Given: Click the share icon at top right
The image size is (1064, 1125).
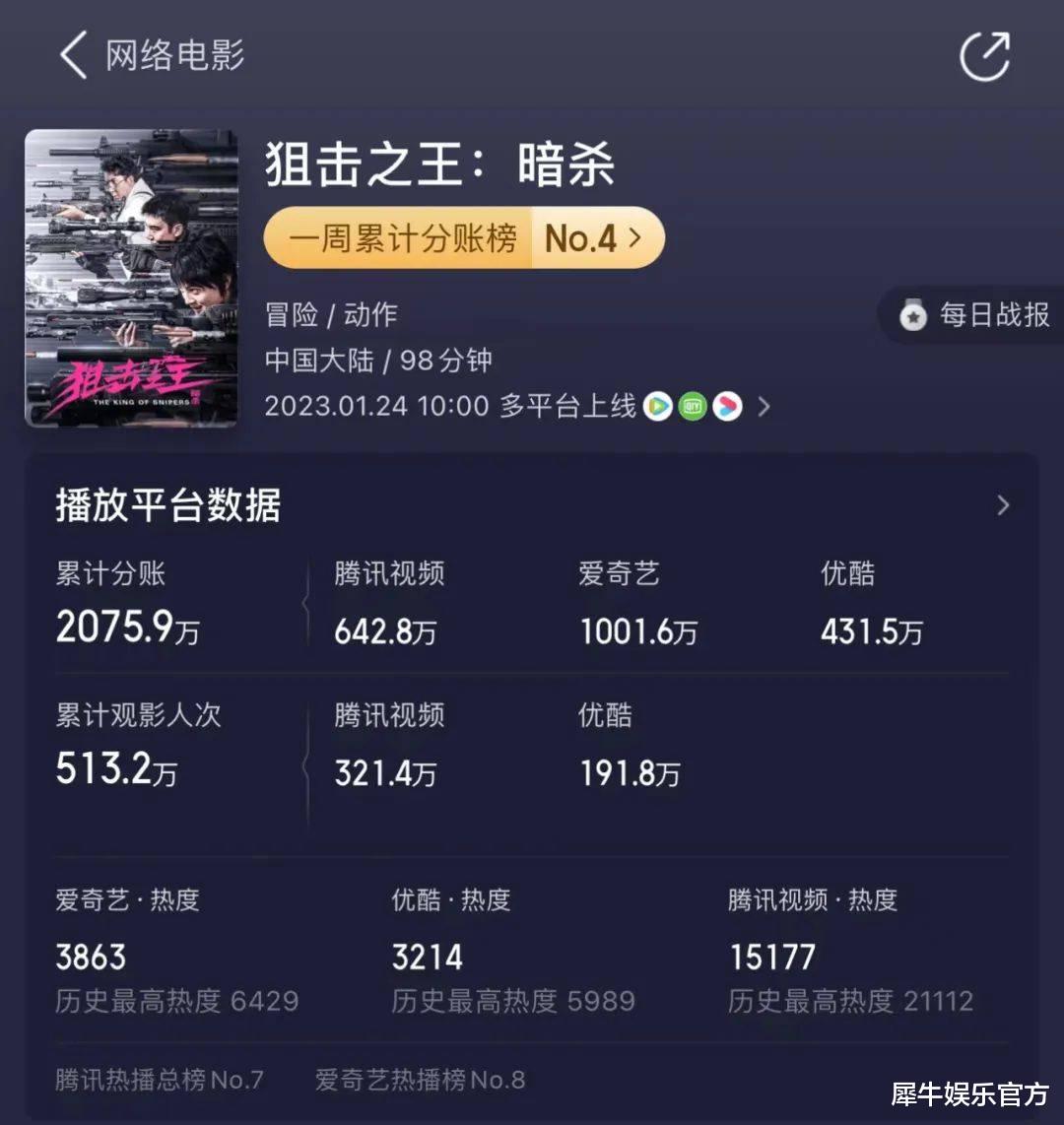Looking at the screenshot, I should [x=984, y=56].
